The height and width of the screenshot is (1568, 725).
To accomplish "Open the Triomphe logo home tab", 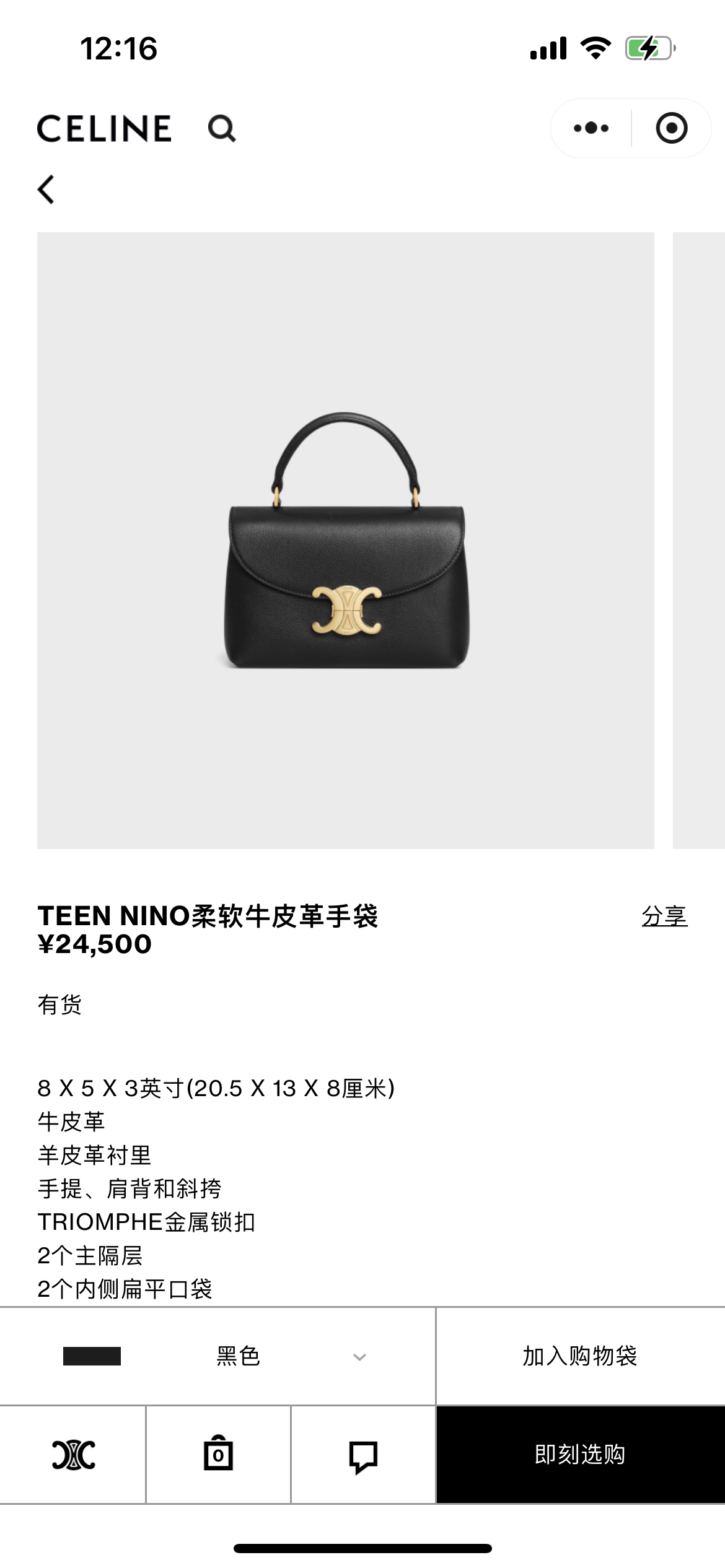I will coord(73,1455).
